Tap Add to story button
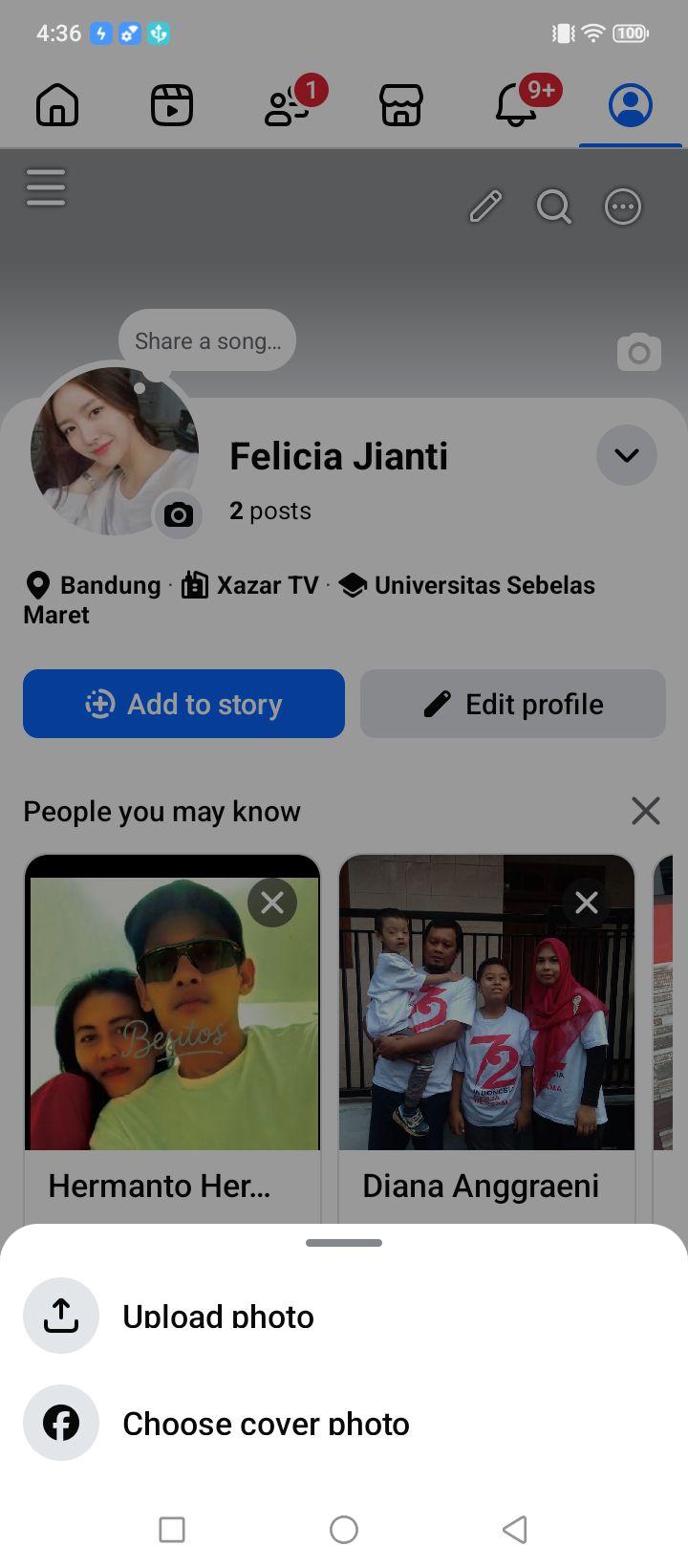 tap(183, 704)
